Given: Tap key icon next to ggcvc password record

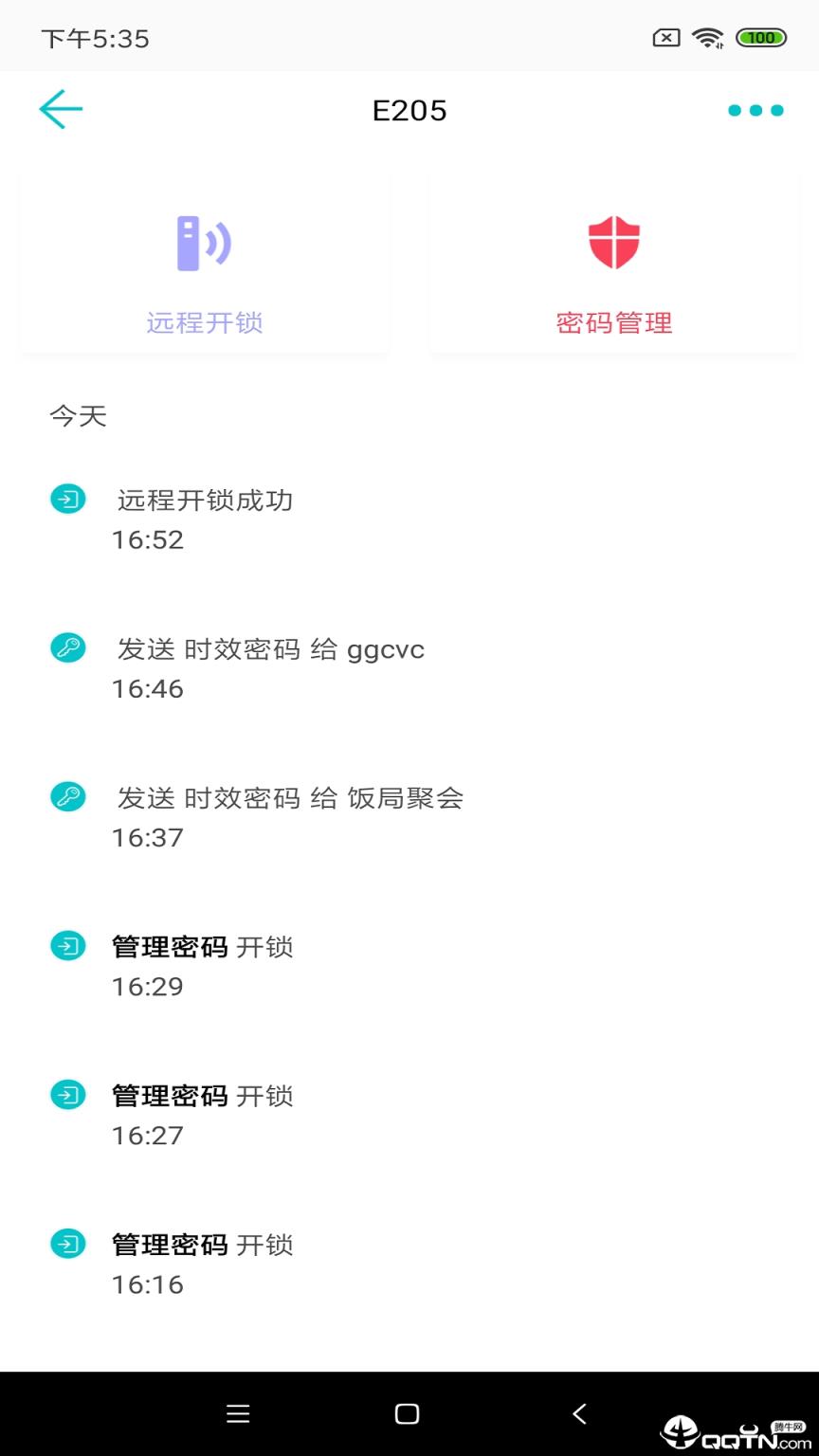Looking at the screenshot, I should pos(67,648).
